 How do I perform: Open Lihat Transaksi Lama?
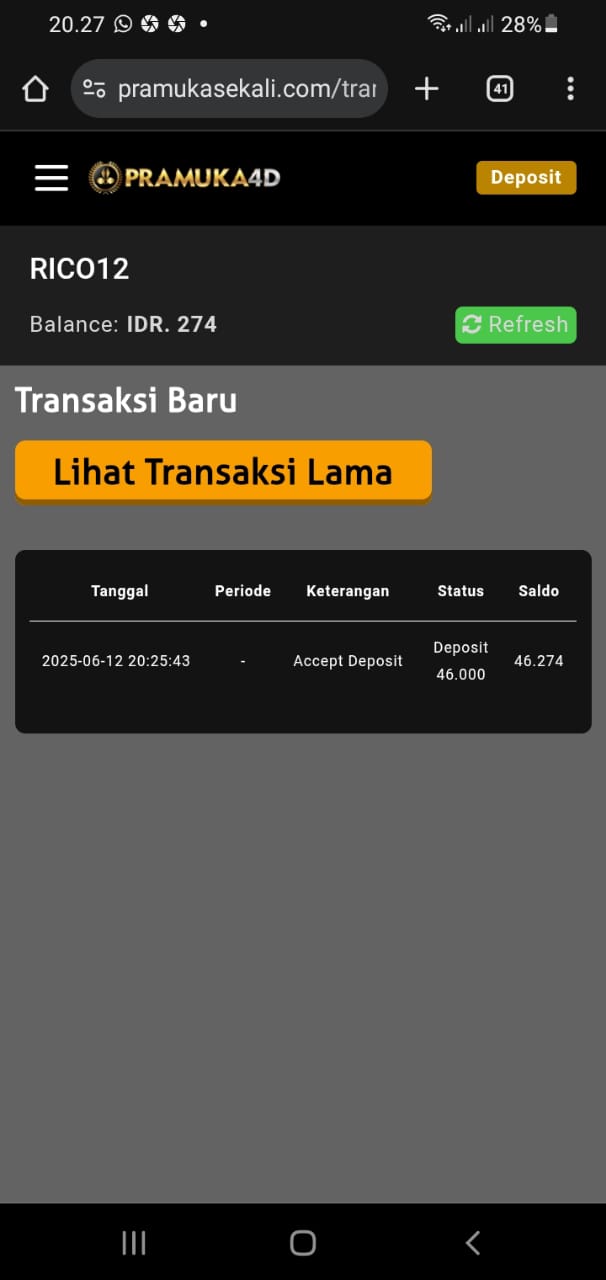coord(223,471)
